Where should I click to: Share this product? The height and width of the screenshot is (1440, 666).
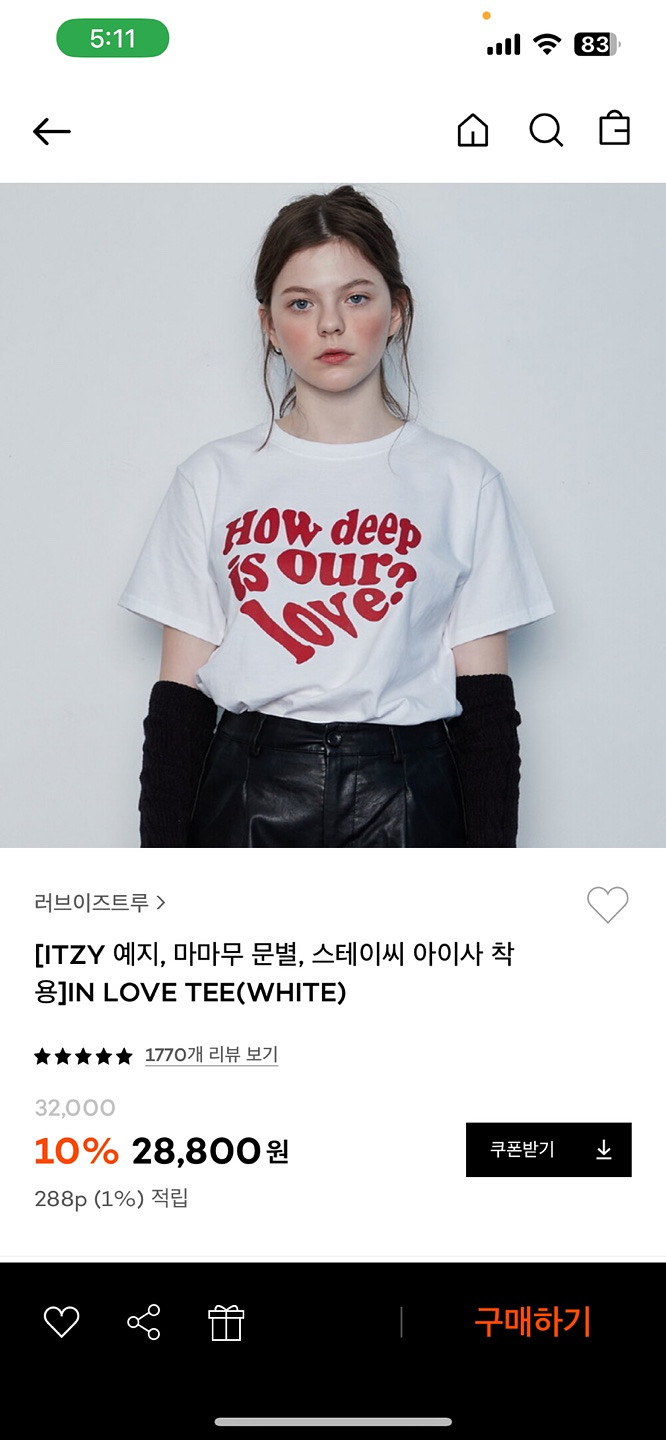pos(144,1322)
